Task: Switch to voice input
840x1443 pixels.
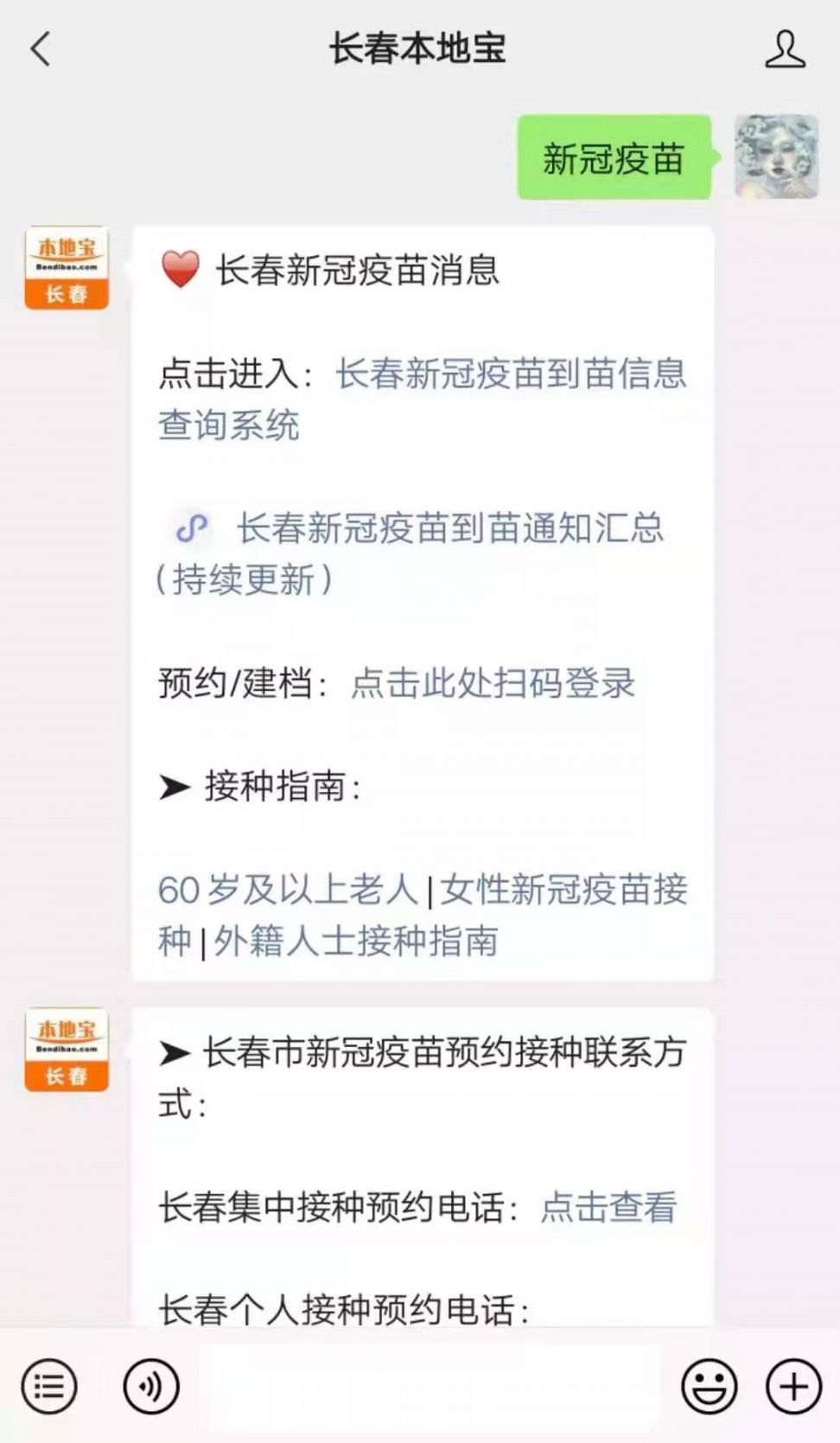Action: [151, 1386]
